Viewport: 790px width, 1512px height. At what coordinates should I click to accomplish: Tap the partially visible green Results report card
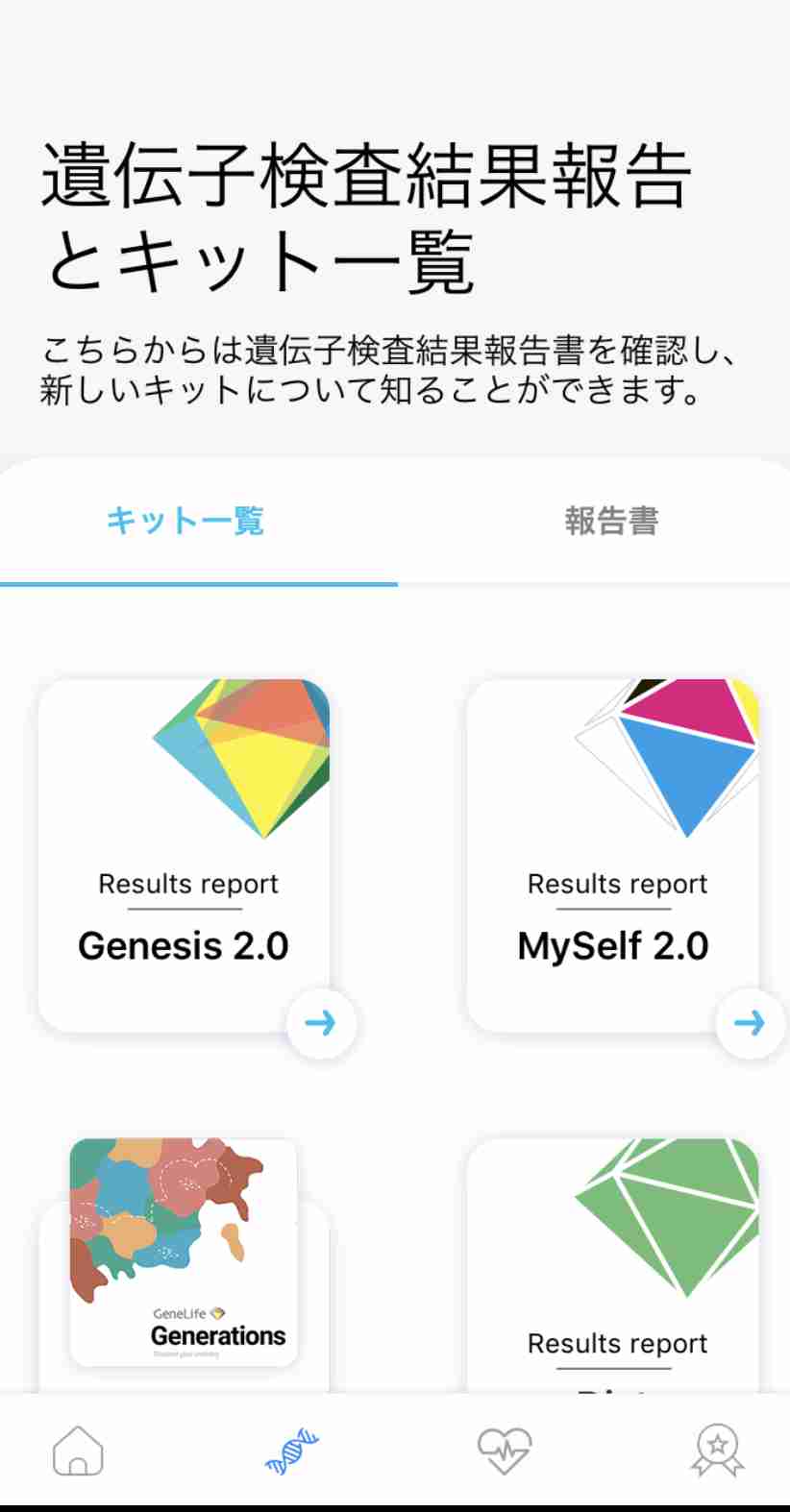(616, 1268)
